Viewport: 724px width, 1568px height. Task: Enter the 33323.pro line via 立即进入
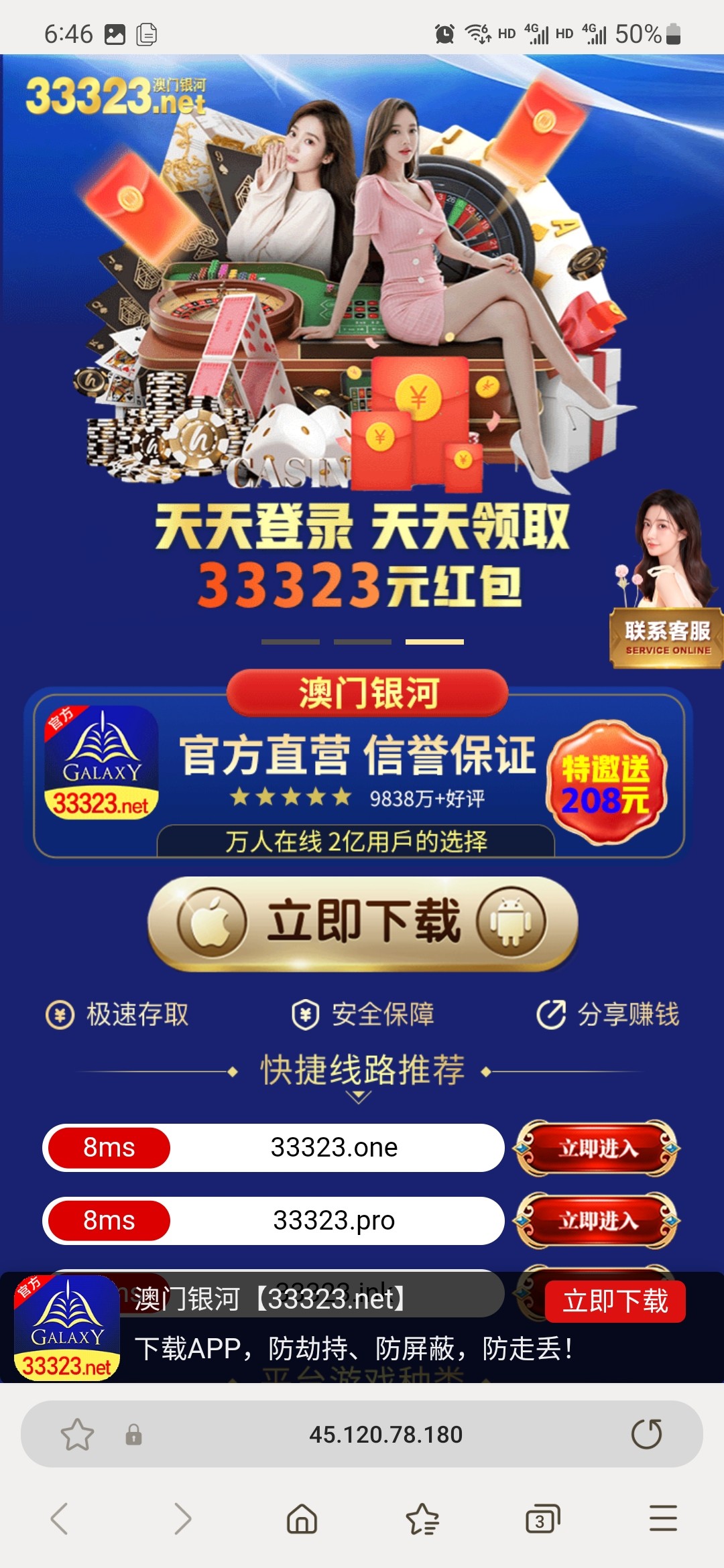click(596, 1221)
